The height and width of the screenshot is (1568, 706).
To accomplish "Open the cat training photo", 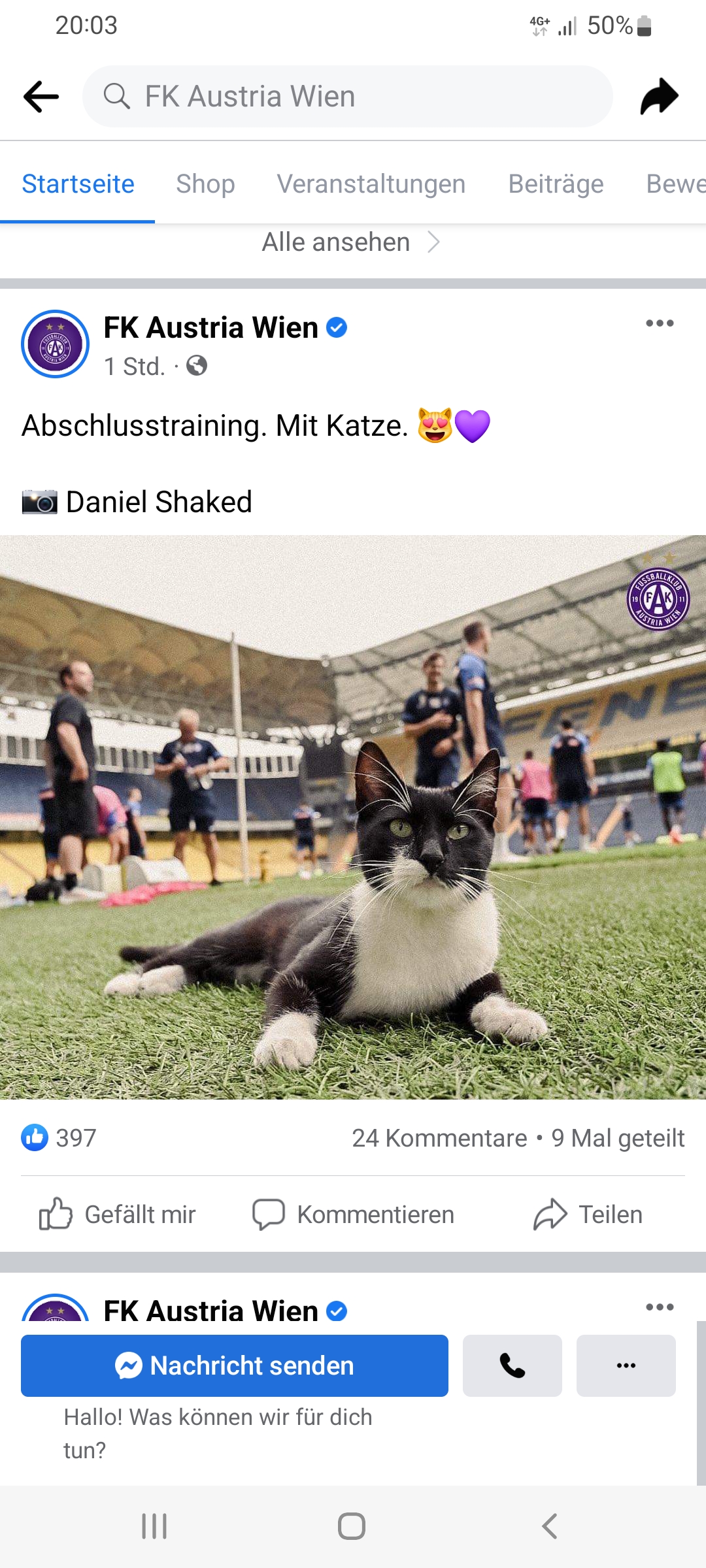I will pyautogui.click(x=353, y=817).
